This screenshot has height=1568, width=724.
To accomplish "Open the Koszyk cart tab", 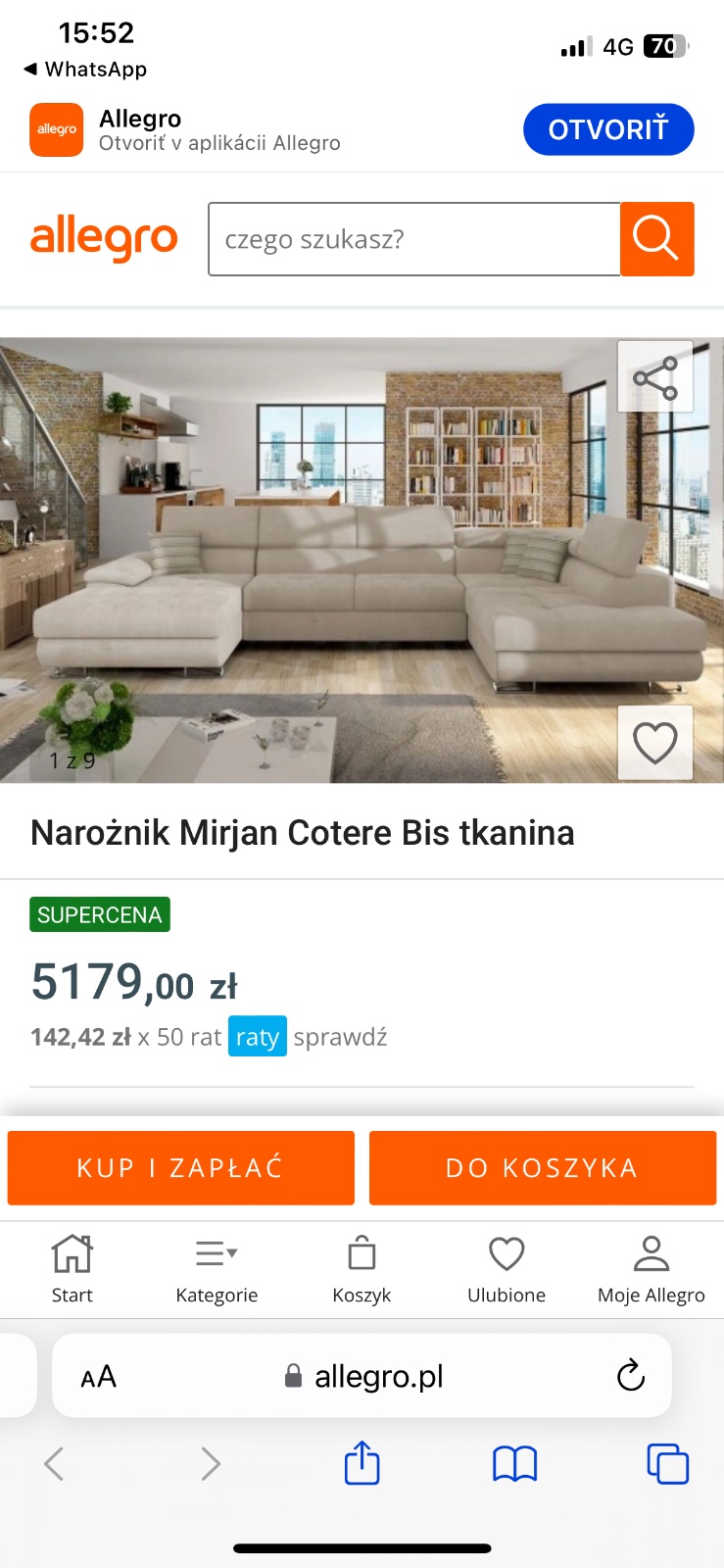I will [362, 1269].
